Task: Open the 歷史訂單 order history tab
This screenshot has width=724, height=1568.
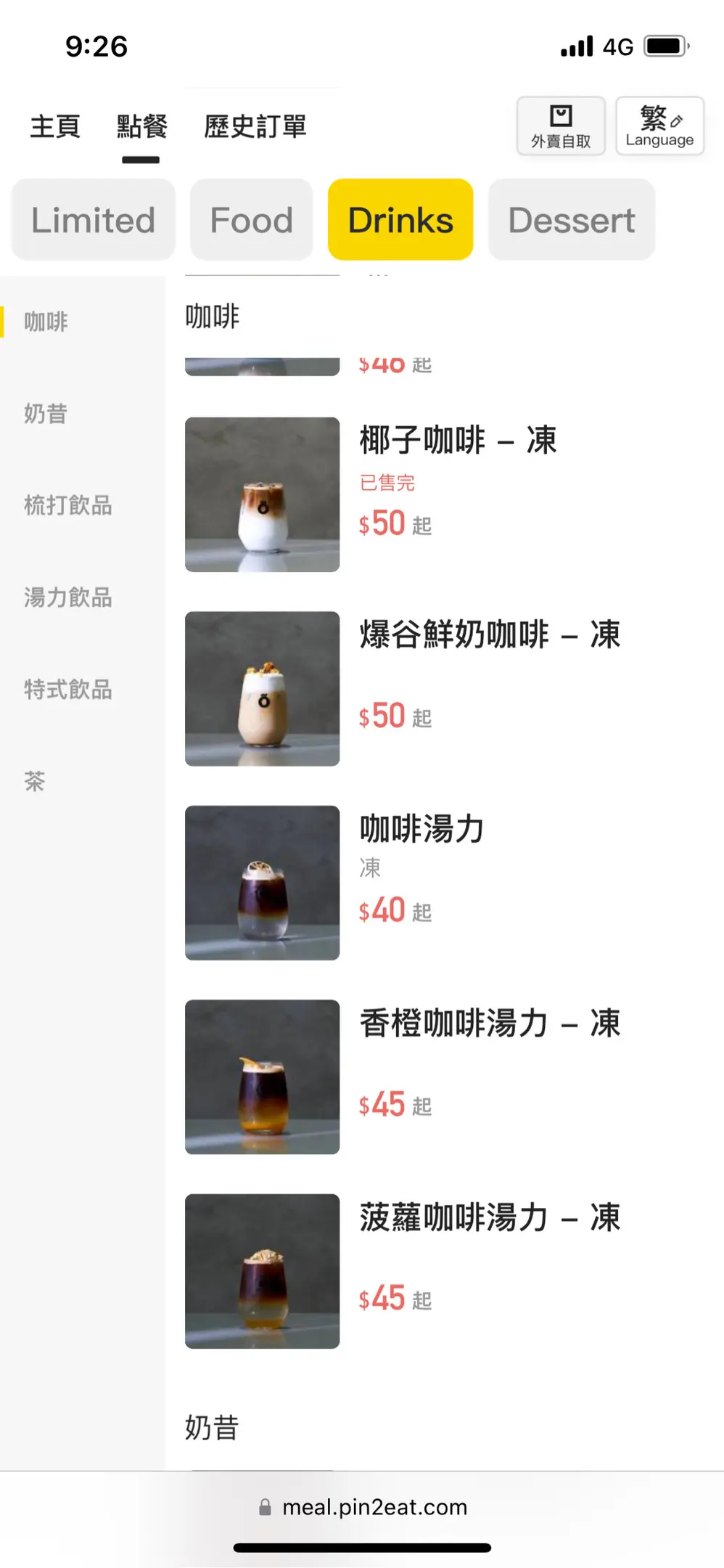Action: [x=255, y=126]
